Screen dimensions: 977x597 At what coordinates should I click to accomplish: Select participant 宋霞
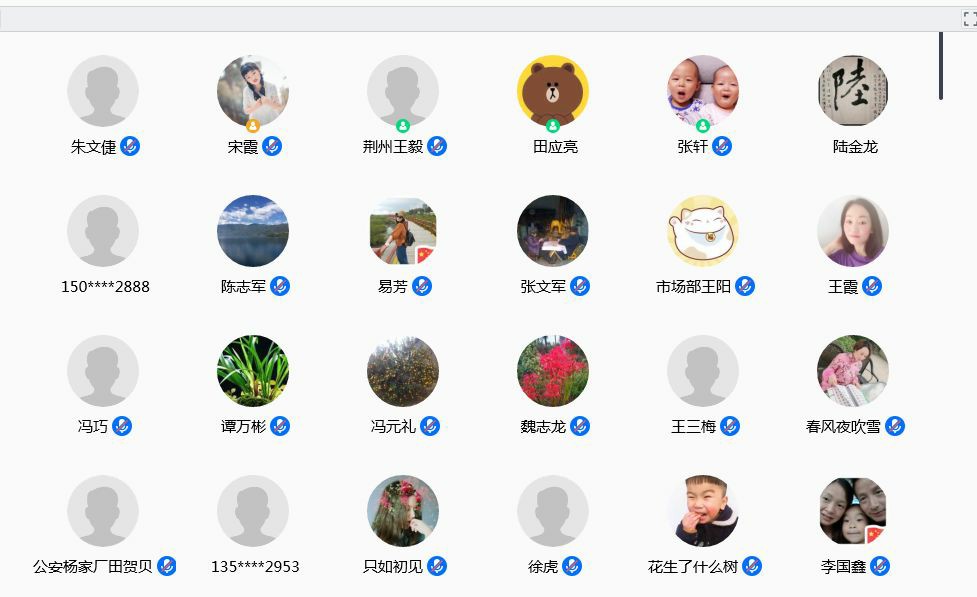(253, 92)
